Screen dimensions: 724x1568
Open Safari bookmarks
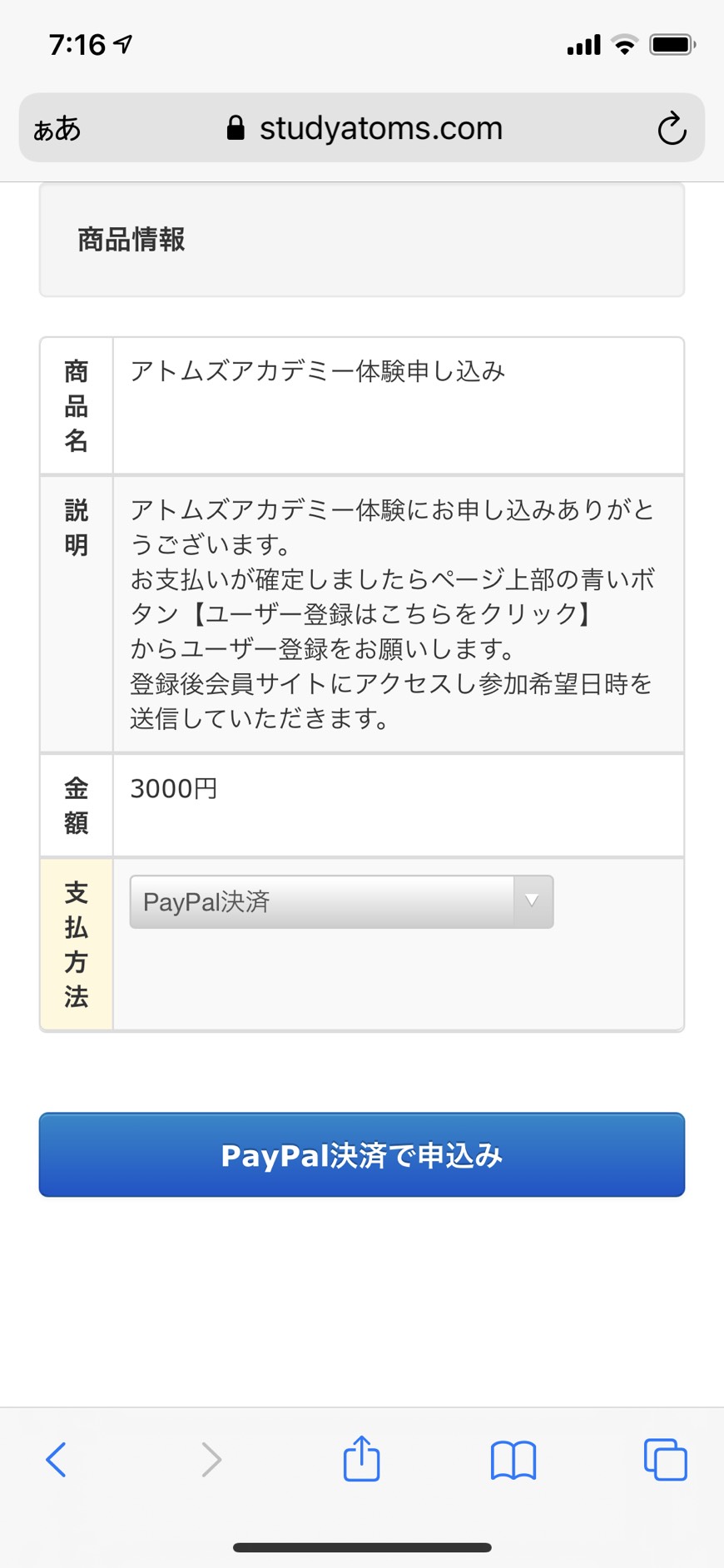pyautogui.click(x=513, y=1460)
